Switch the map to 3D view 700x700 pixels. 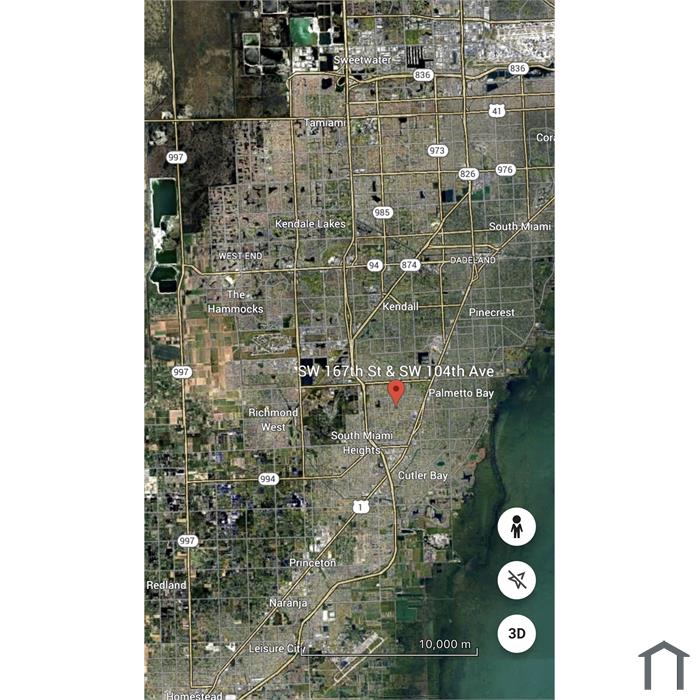tap(517, 633)
